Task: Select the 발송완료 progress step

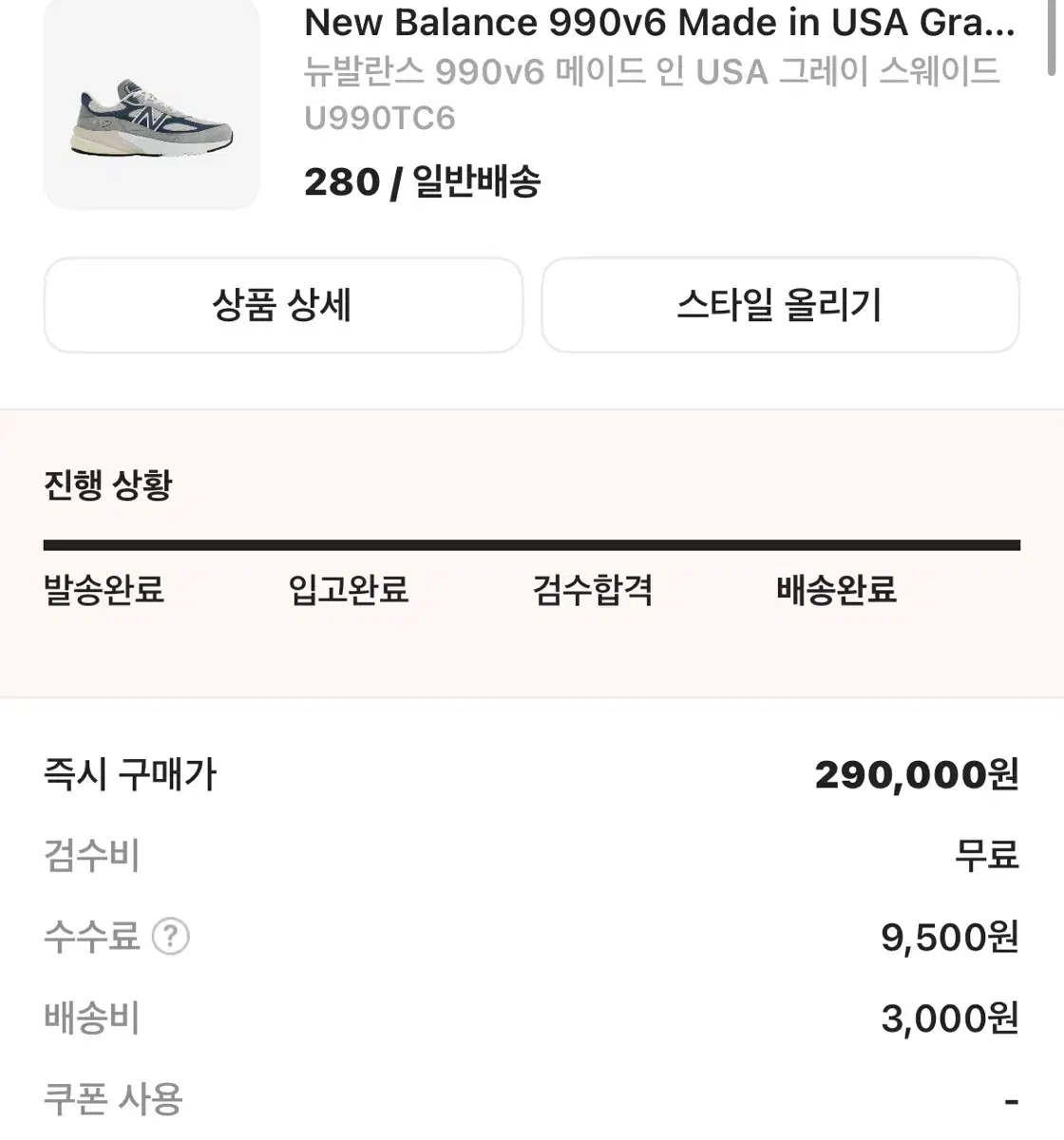Action: 103,591
